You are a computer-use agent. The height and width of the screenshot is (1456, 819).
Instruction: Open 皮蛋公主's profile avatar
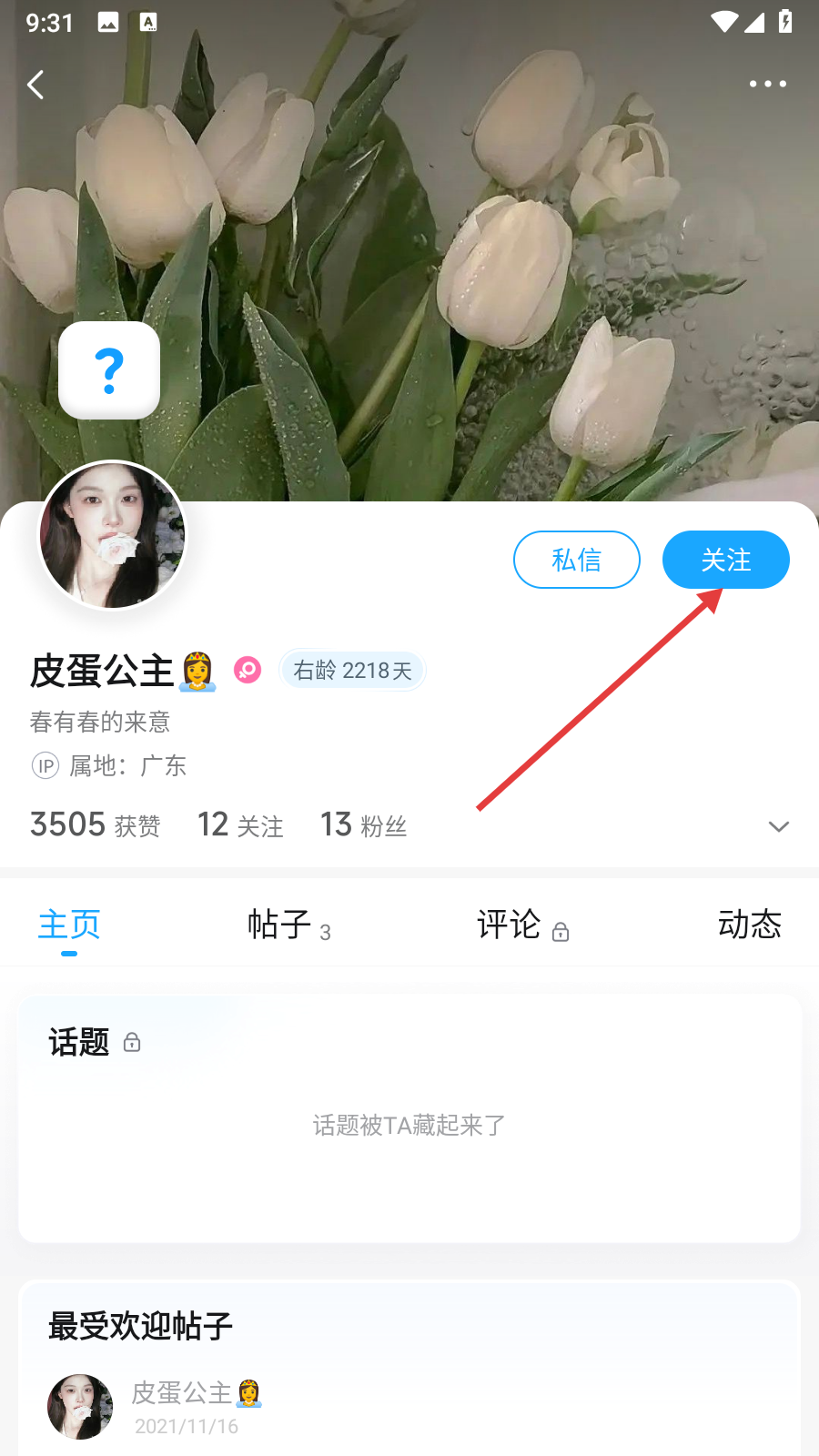(x=113, y=535)
